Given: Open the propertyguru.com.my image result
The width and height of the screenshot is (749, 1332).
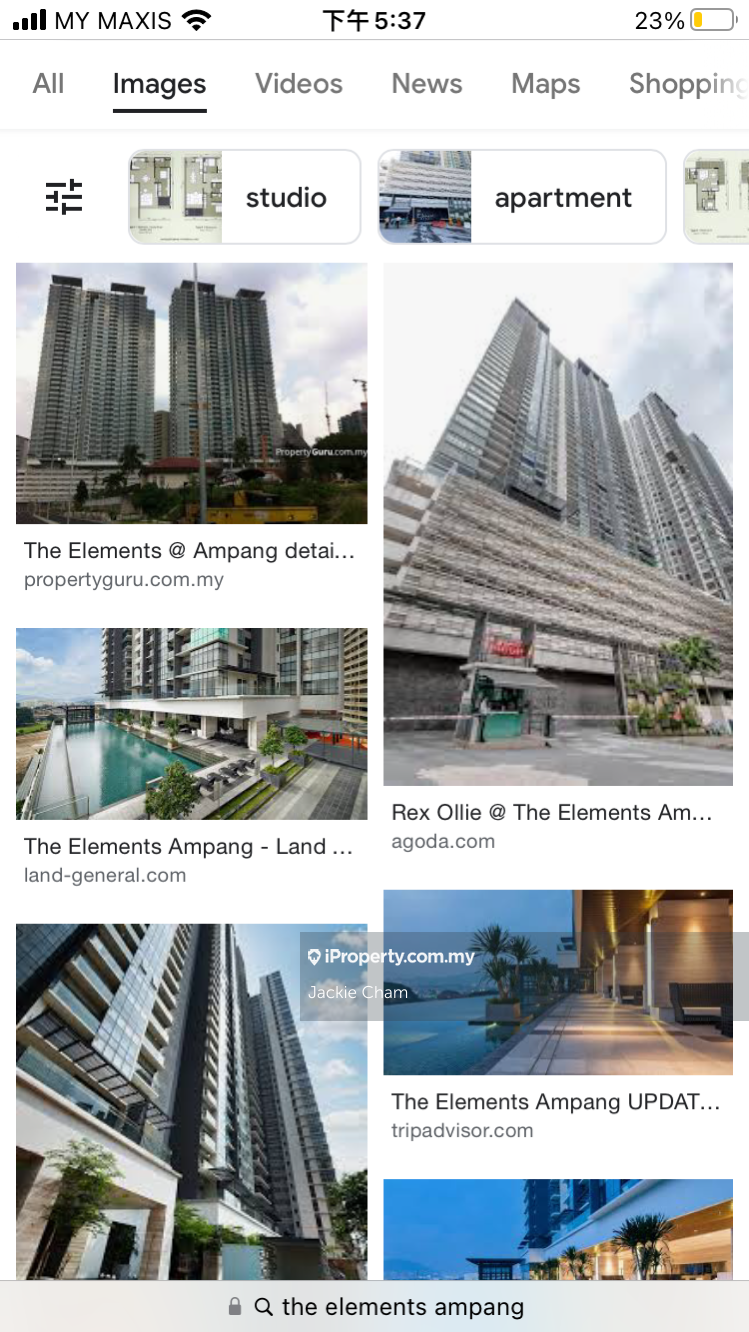Looking at the screenshot, I should (x=191, y=393).
